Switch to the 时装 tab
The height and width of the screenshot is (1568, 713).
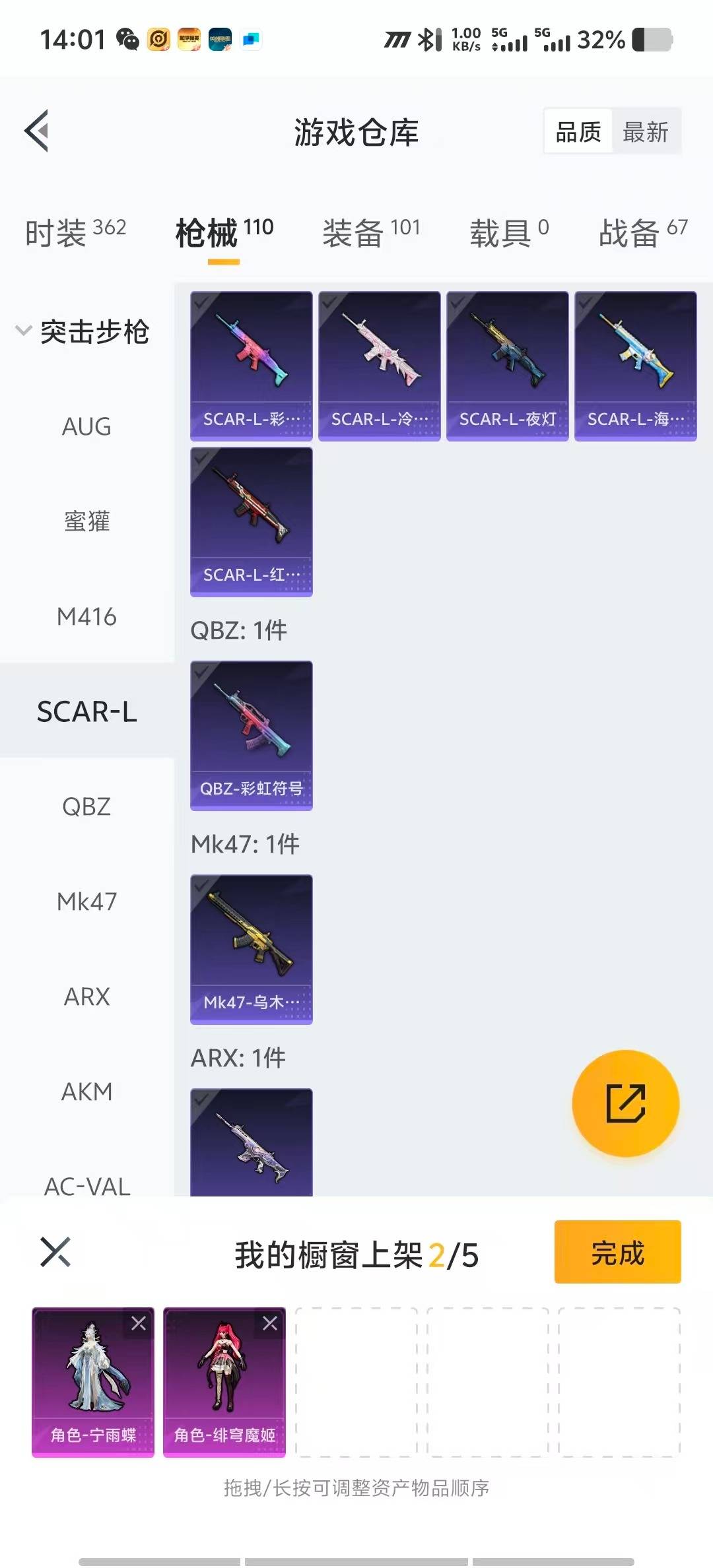pyautogui.click(x=75, y=232)
